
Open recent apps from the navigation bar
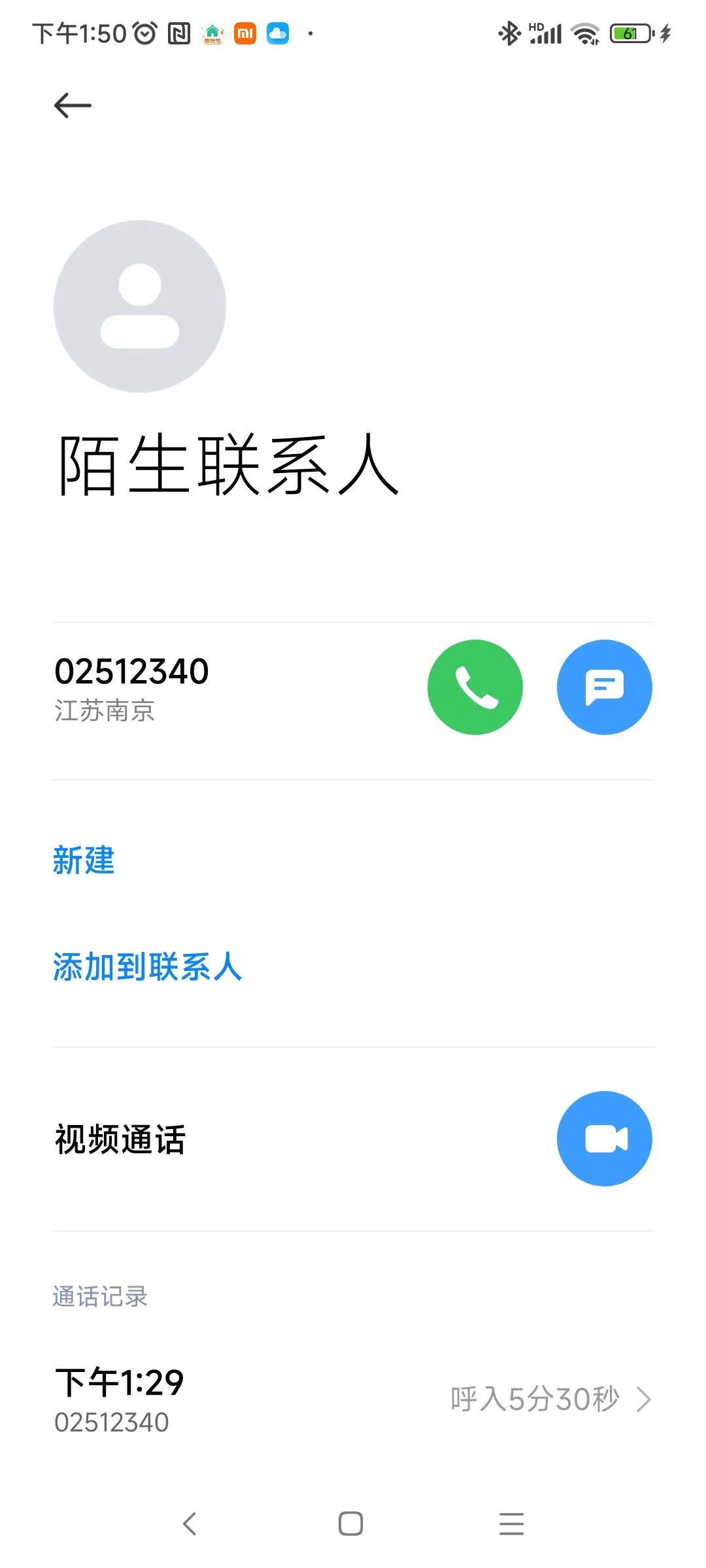pyautogui.click(x=511, y=1524)
